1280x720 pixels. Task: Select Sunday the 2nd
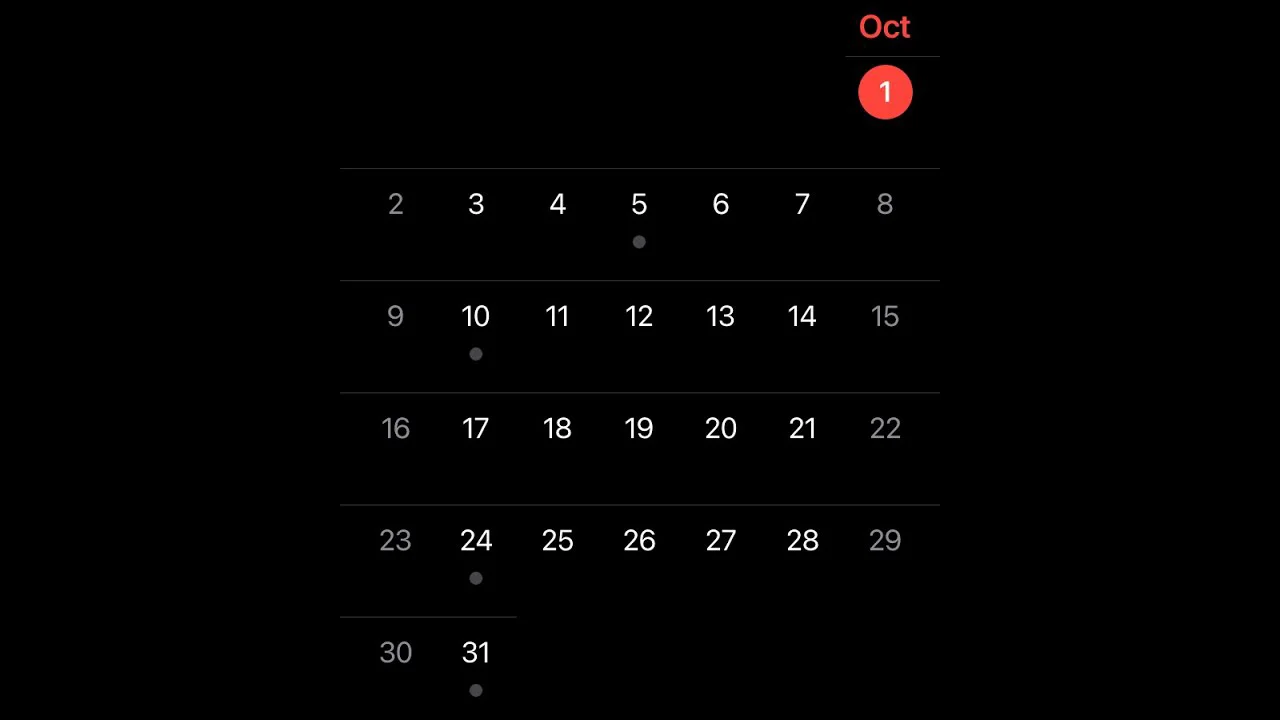tap(395, 205)
